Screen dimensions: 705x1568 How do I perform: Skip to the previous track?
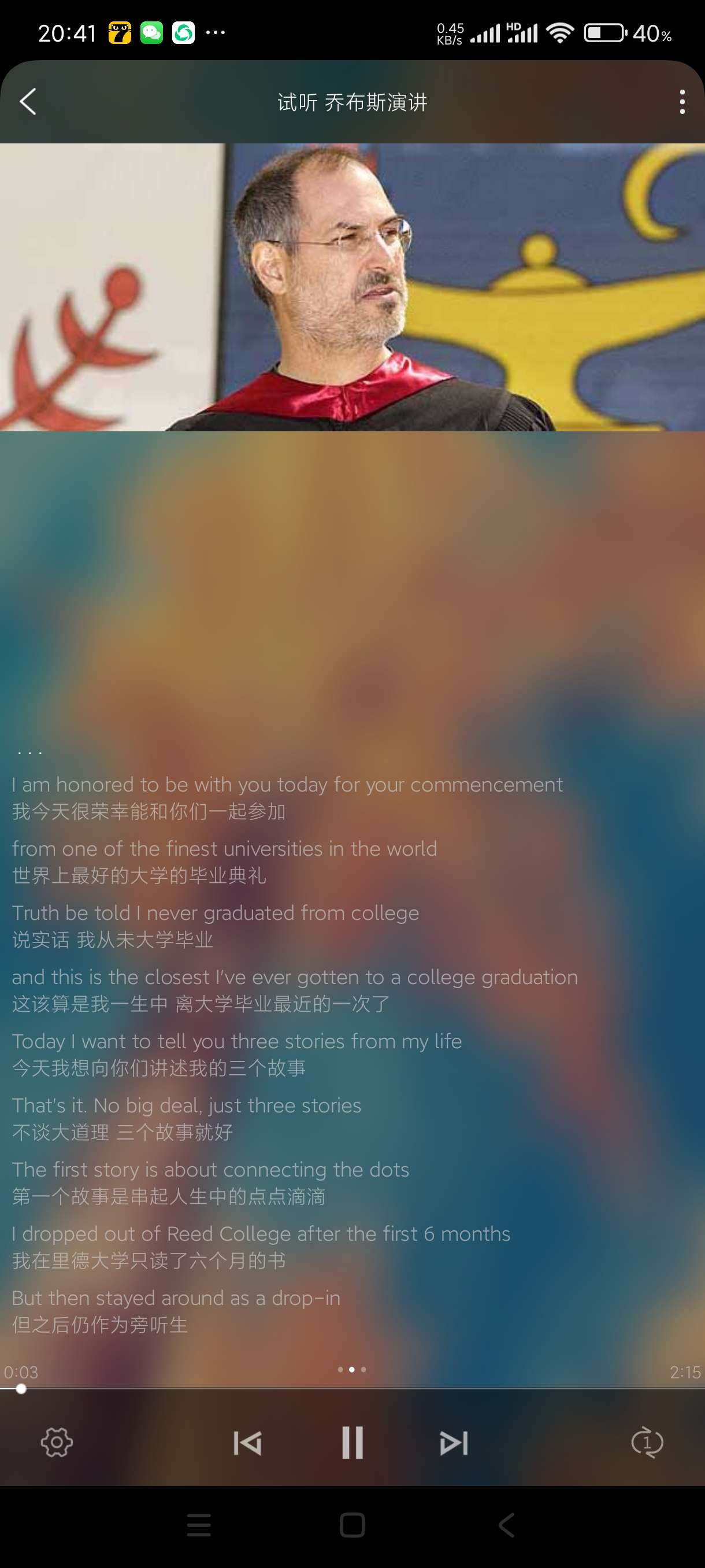point(247,1443)
